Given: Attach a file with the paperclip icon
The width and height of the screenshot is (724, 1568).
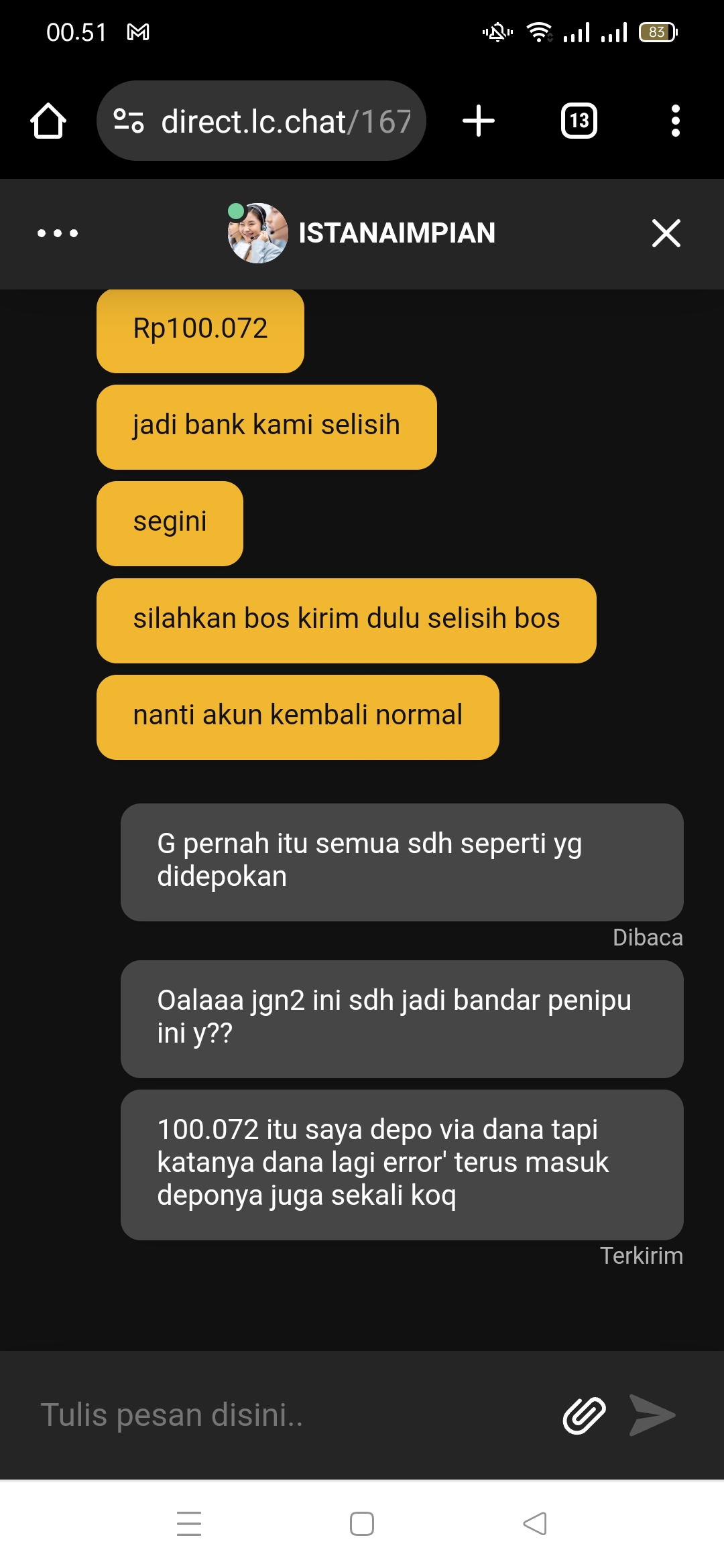Looking at the screenshot, I should 584,1415.
